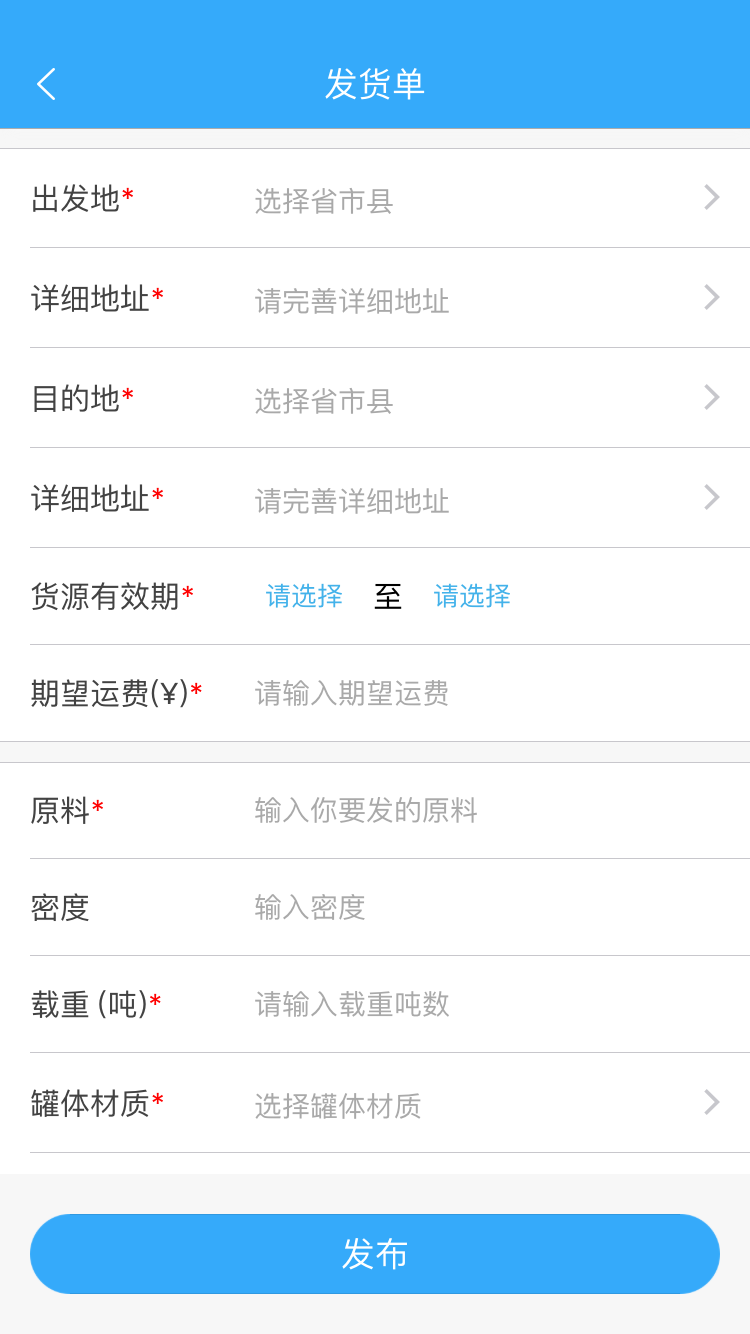This screenshot has height=1334, width=750.
Task: Pick the 货源有效期 end date
Action: [x=472, y=596]
